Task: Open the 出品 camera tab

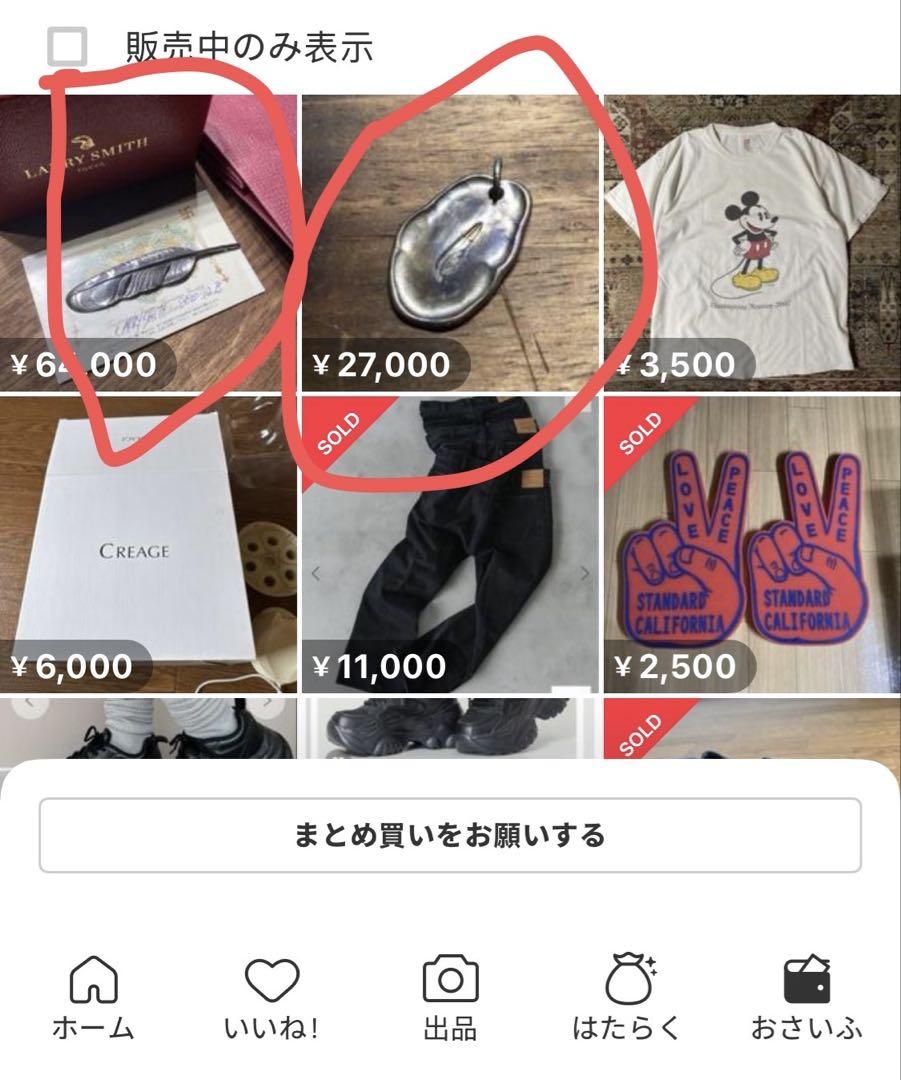Action: (450, 995)
